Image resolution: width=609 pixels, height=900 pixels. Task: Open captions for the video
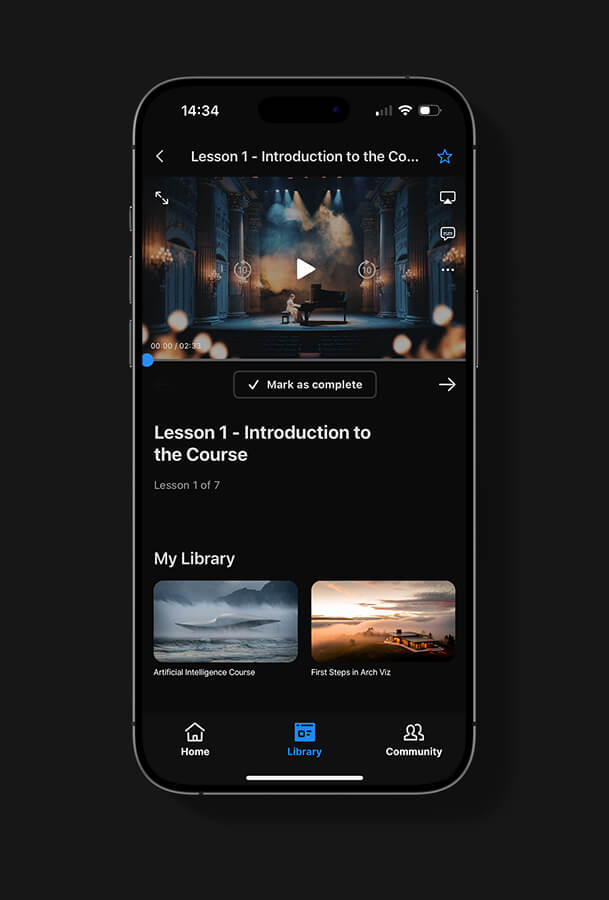pyautogui.click(x=447, y=234)
